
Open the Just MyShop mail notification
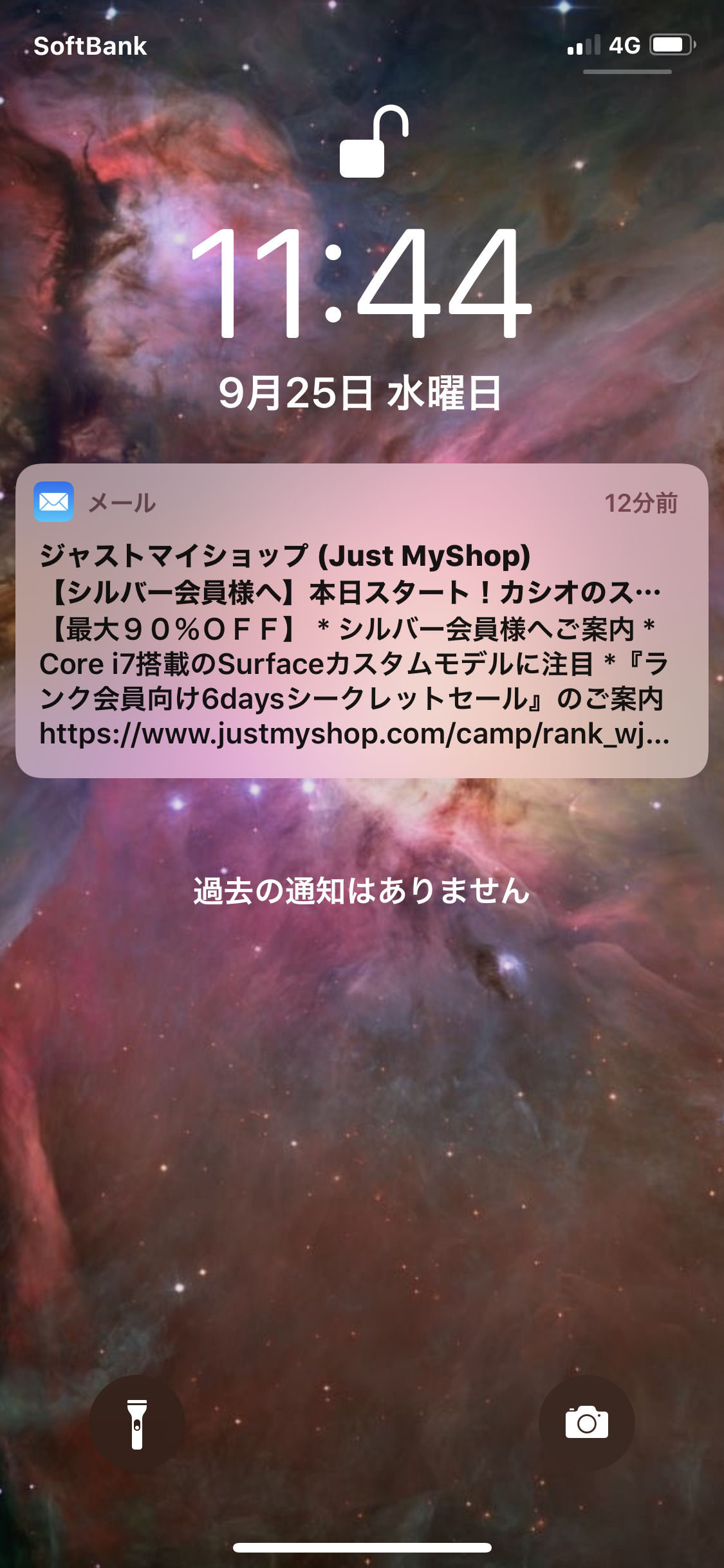pos(362,621)
